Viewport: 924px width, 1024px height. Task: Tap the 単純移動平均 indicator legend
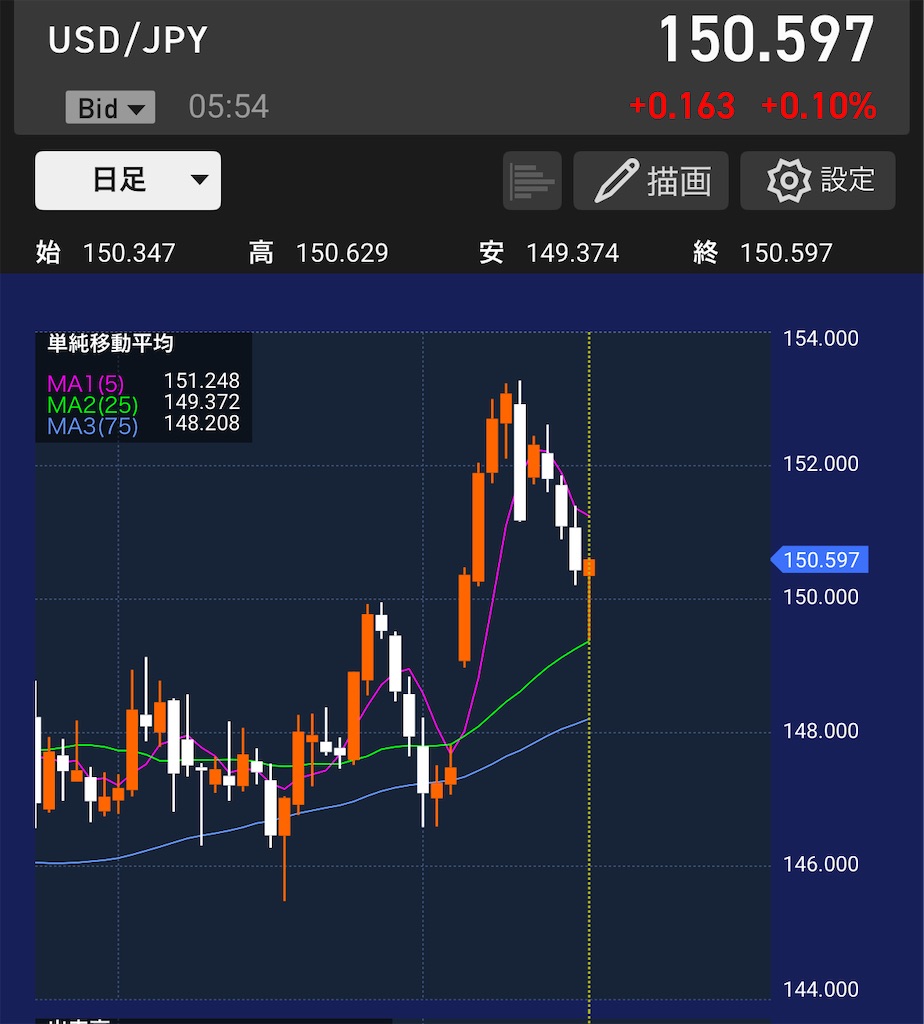pos(144,387)
